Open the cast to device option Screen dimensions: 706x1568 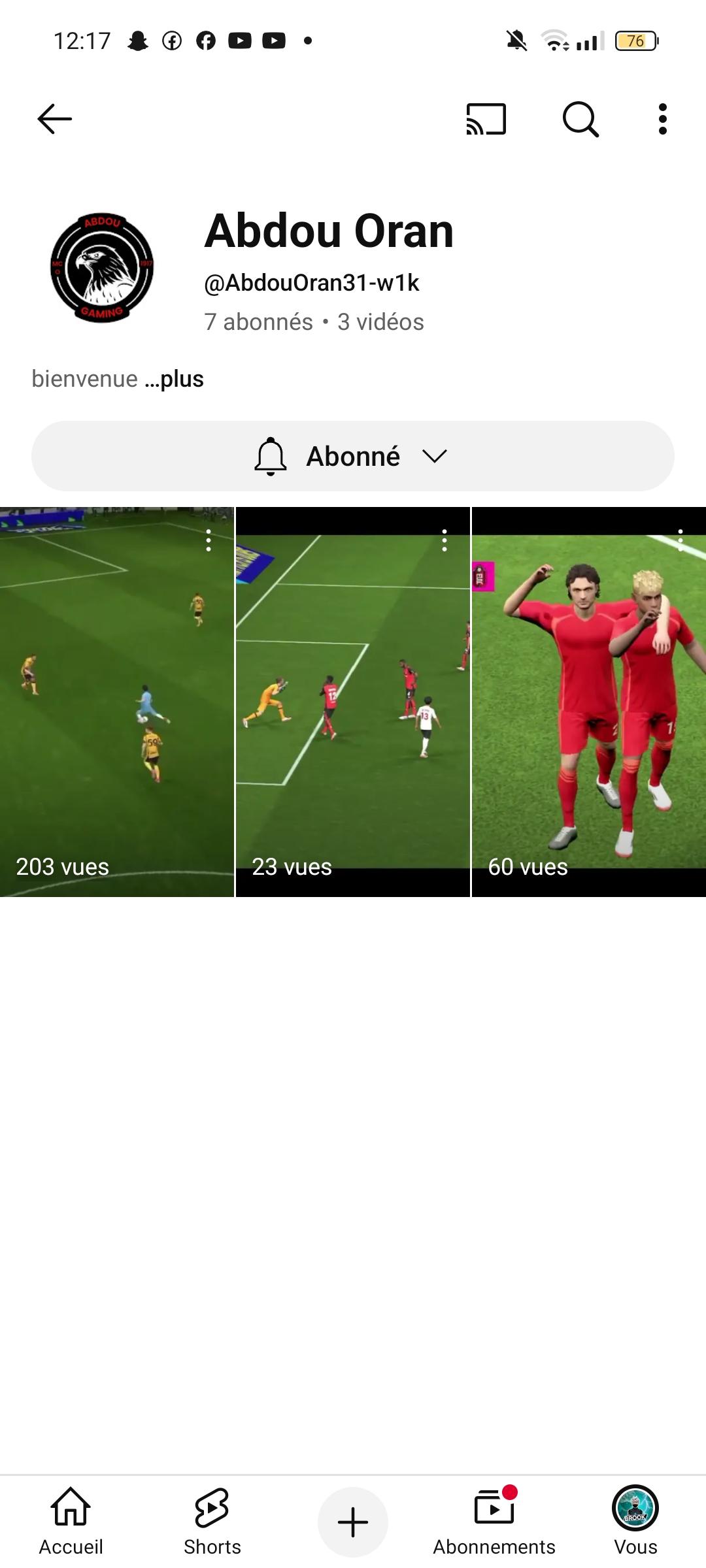[x=486, y=119]
